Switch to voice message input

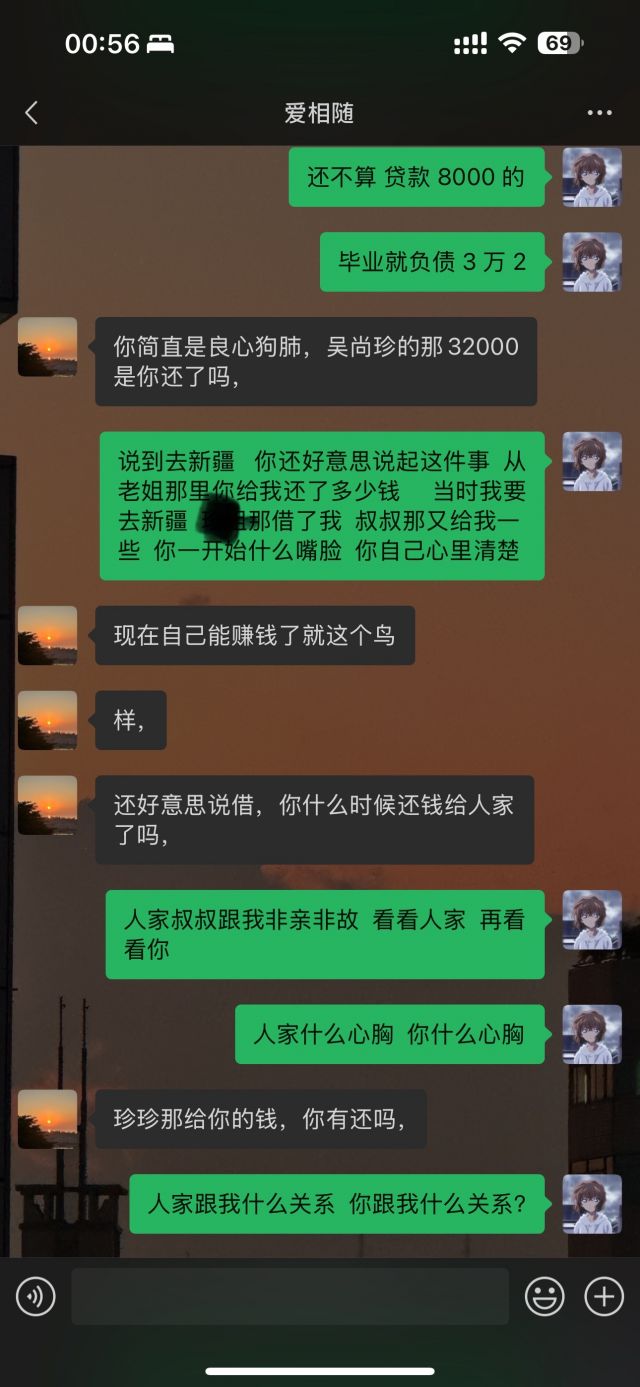point(36,1297)
